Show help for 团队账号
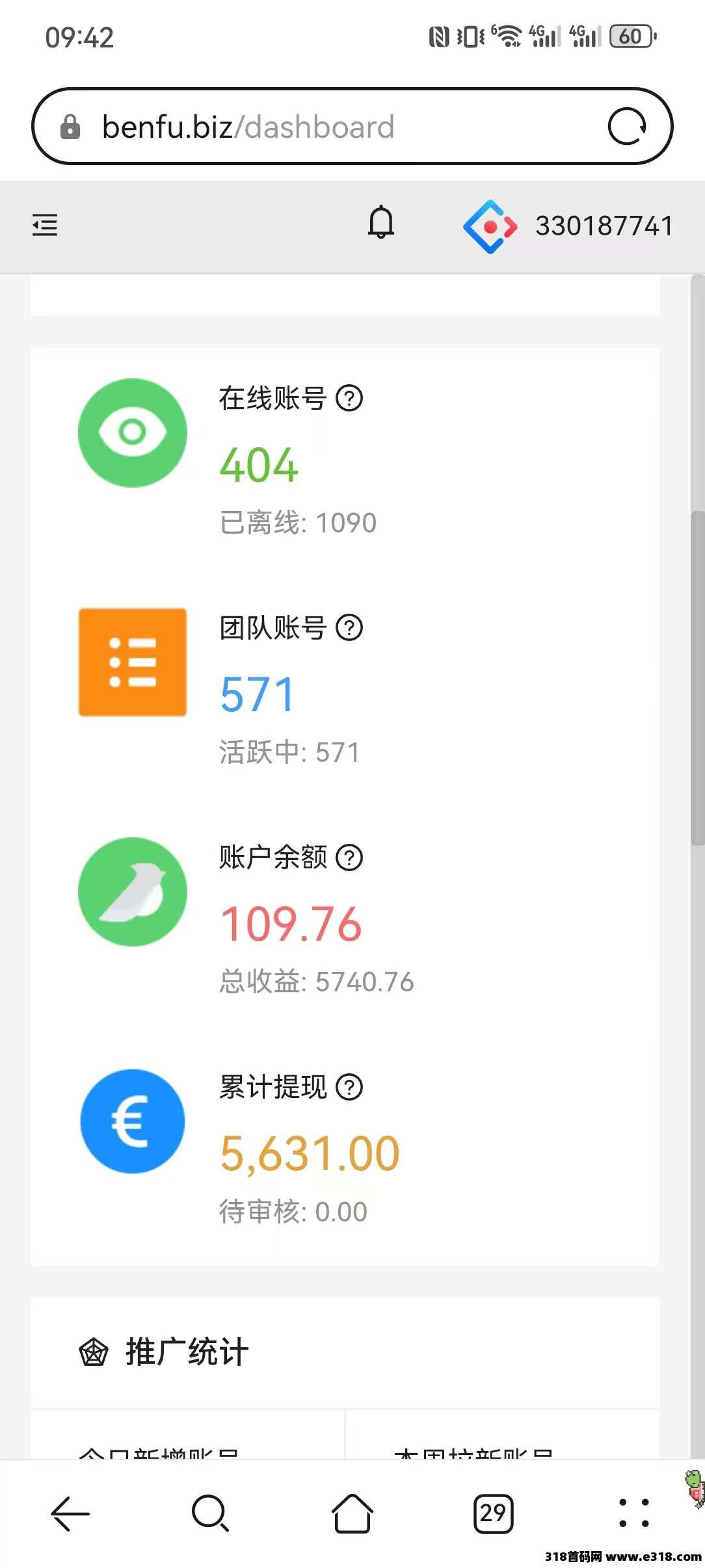This screenshot has height=1568, width=705. (x=349, y=627)
